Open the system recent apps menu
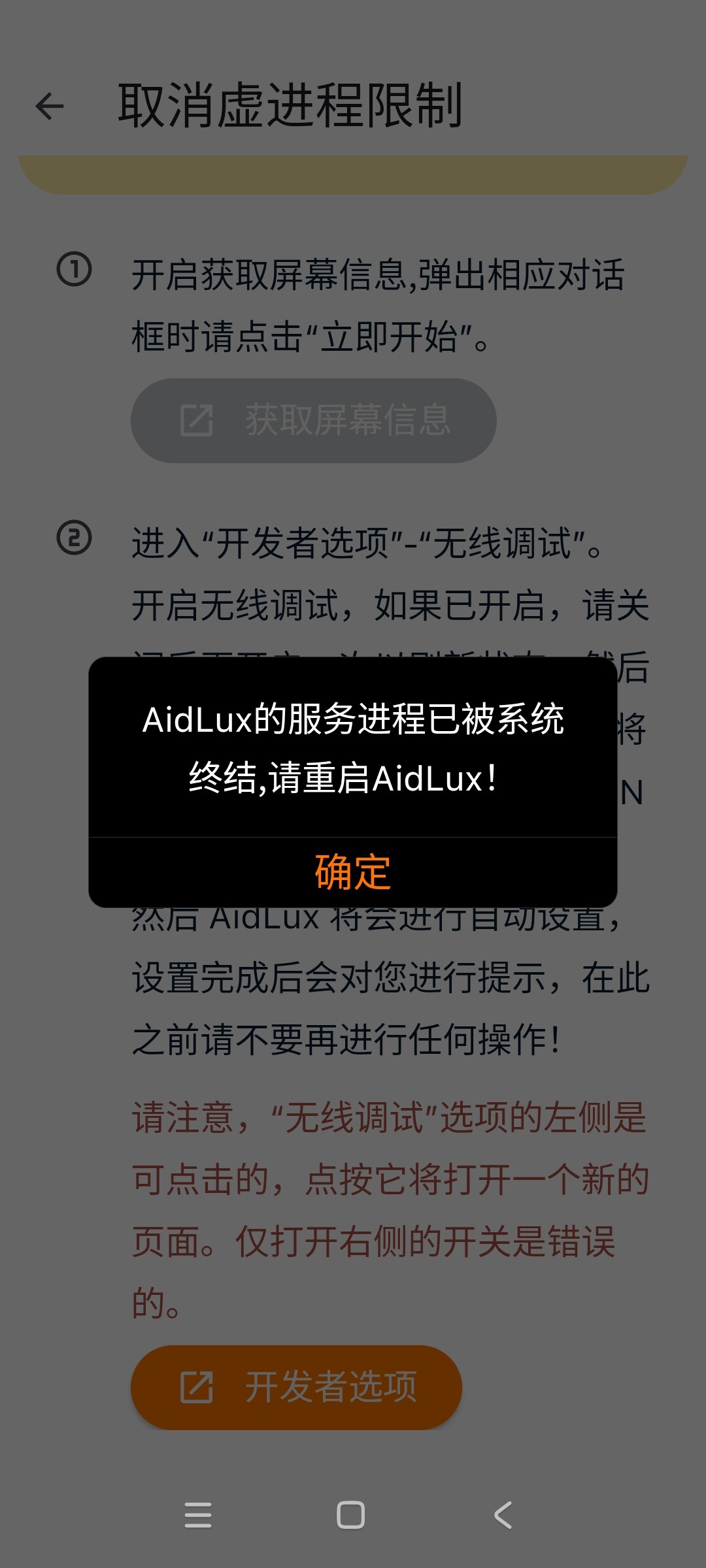This screenshot has width=706, height=1568. [x=198, y=1515]
